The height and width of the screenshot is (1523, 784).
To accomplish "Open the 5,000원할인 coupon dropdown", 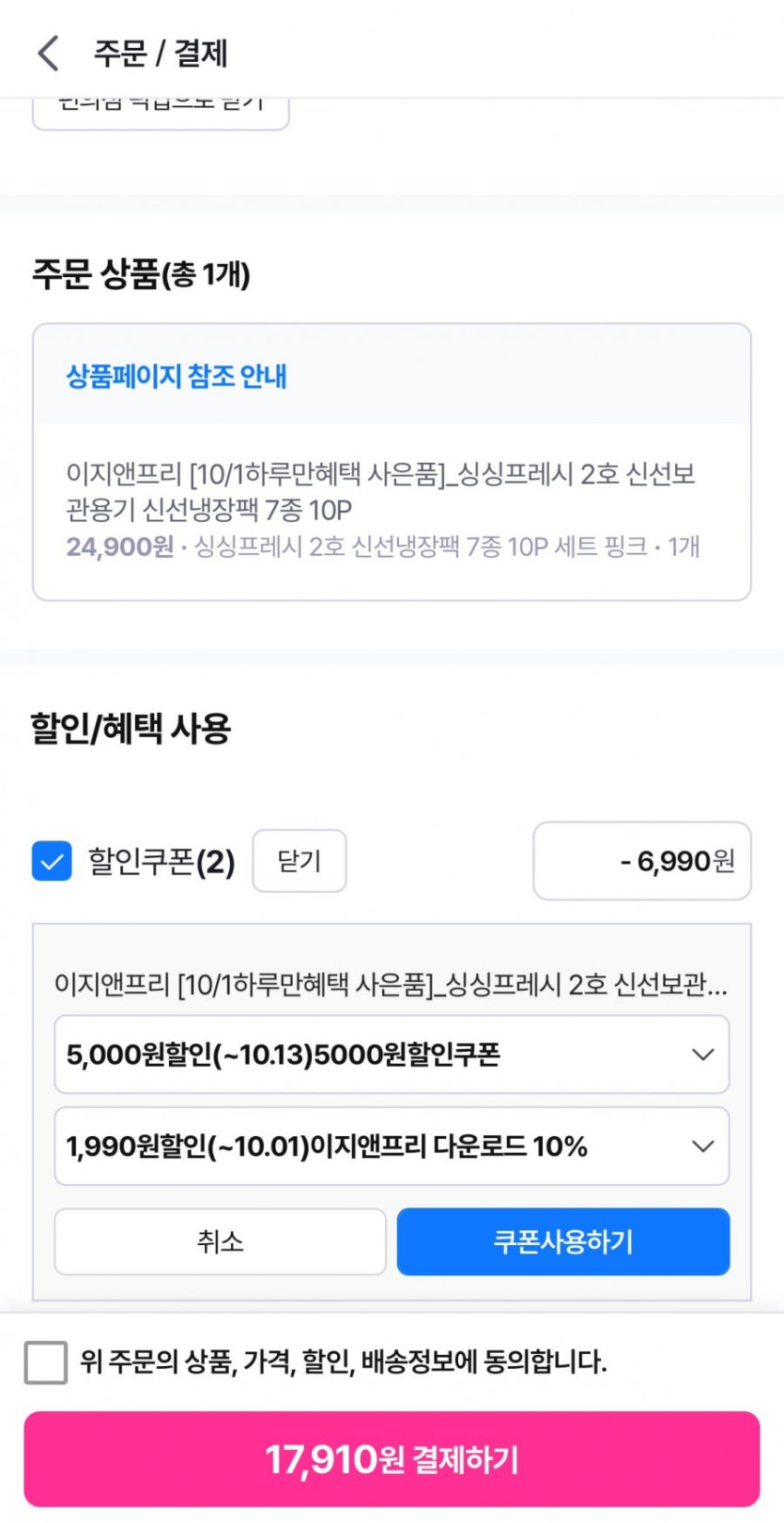I will click(x=392, y=1054).
